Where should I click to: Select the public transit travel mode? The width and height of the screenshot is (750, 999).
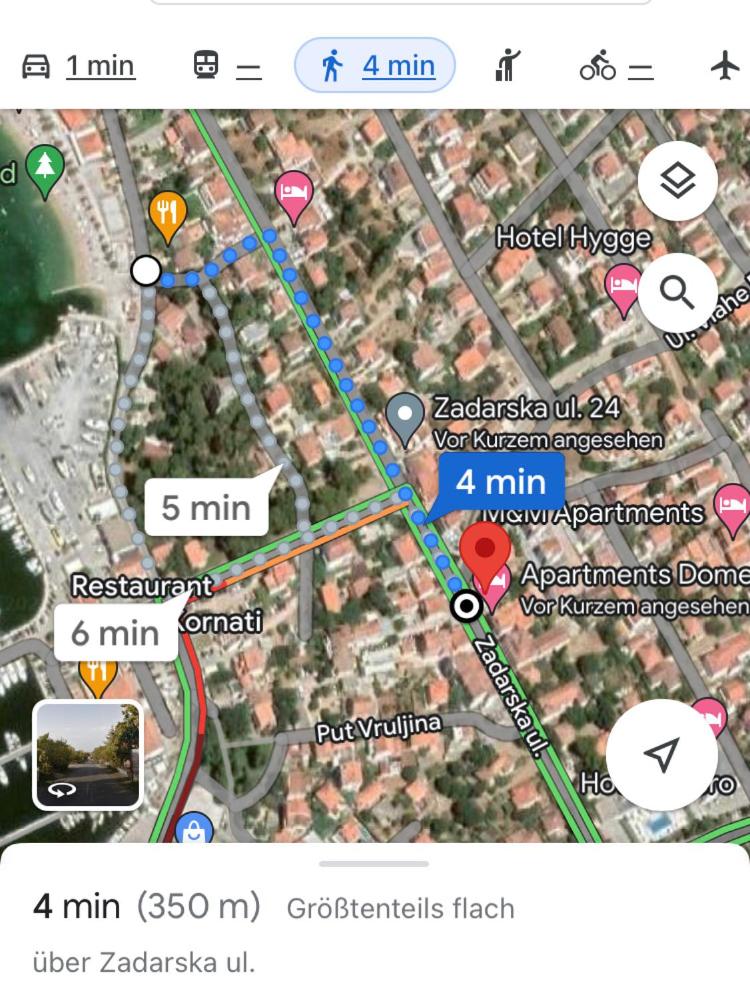tap(226, 66)
